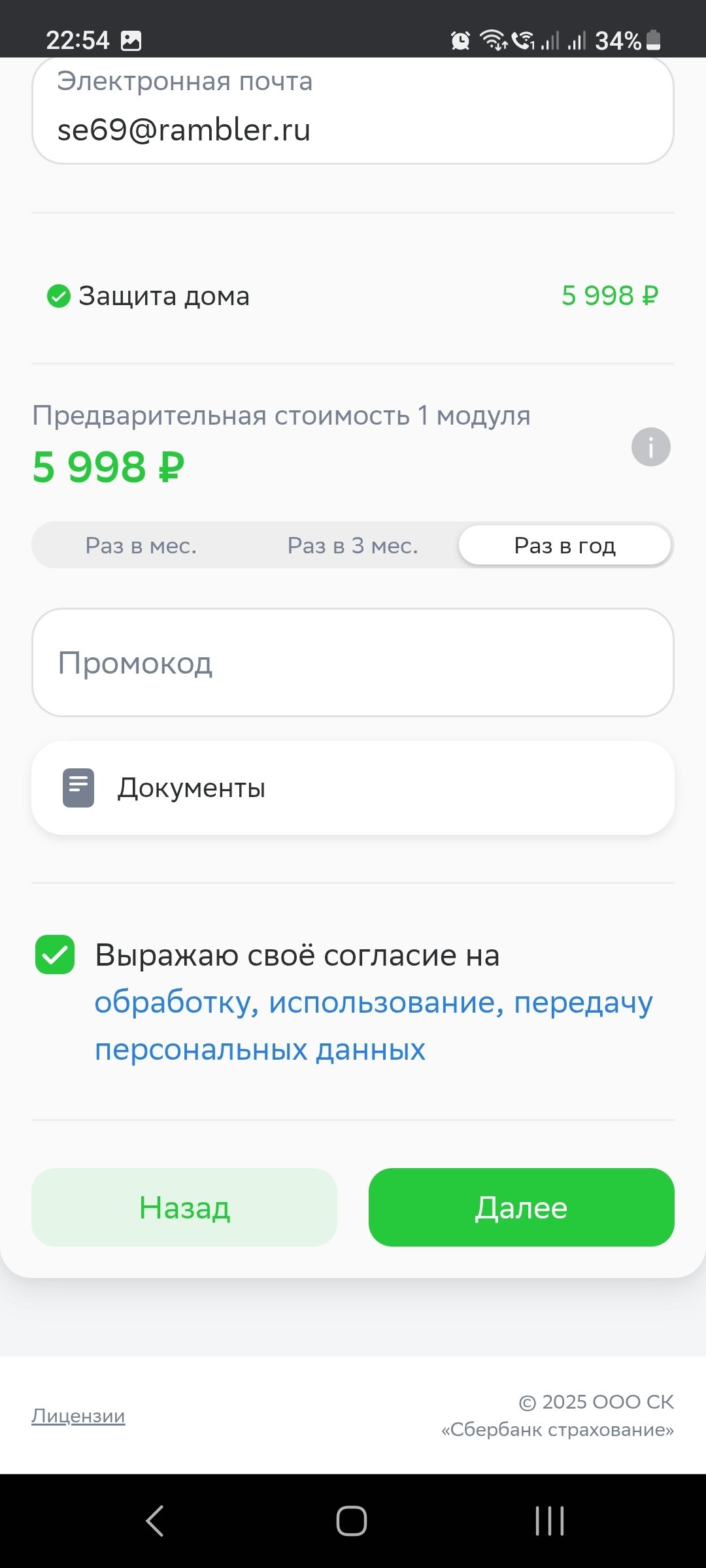Viewport: 706px width, 1568px height.
Task: Continue with the Далее button
Action: [x=521, y=1207]
